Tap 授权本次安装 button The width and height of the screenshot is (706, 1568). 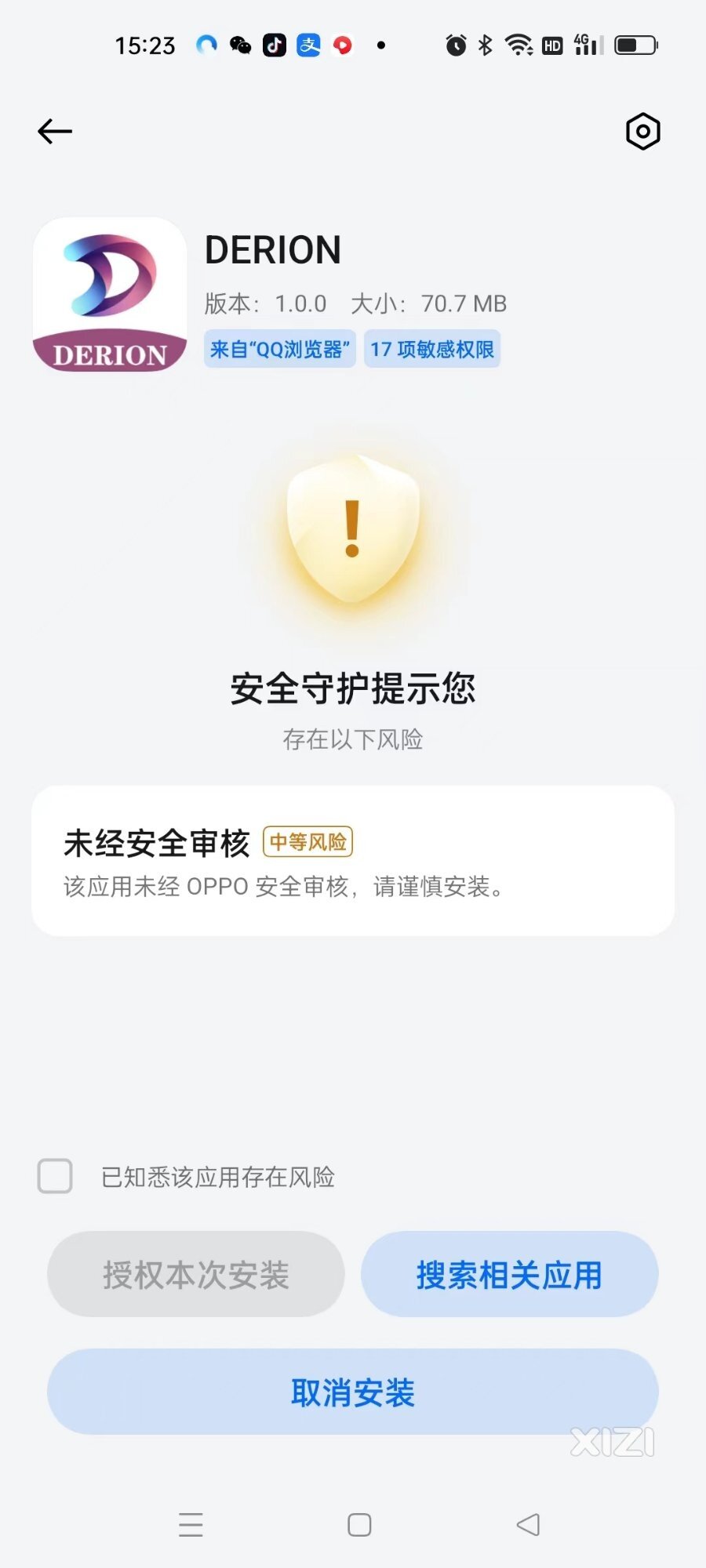coord(196,1274)
